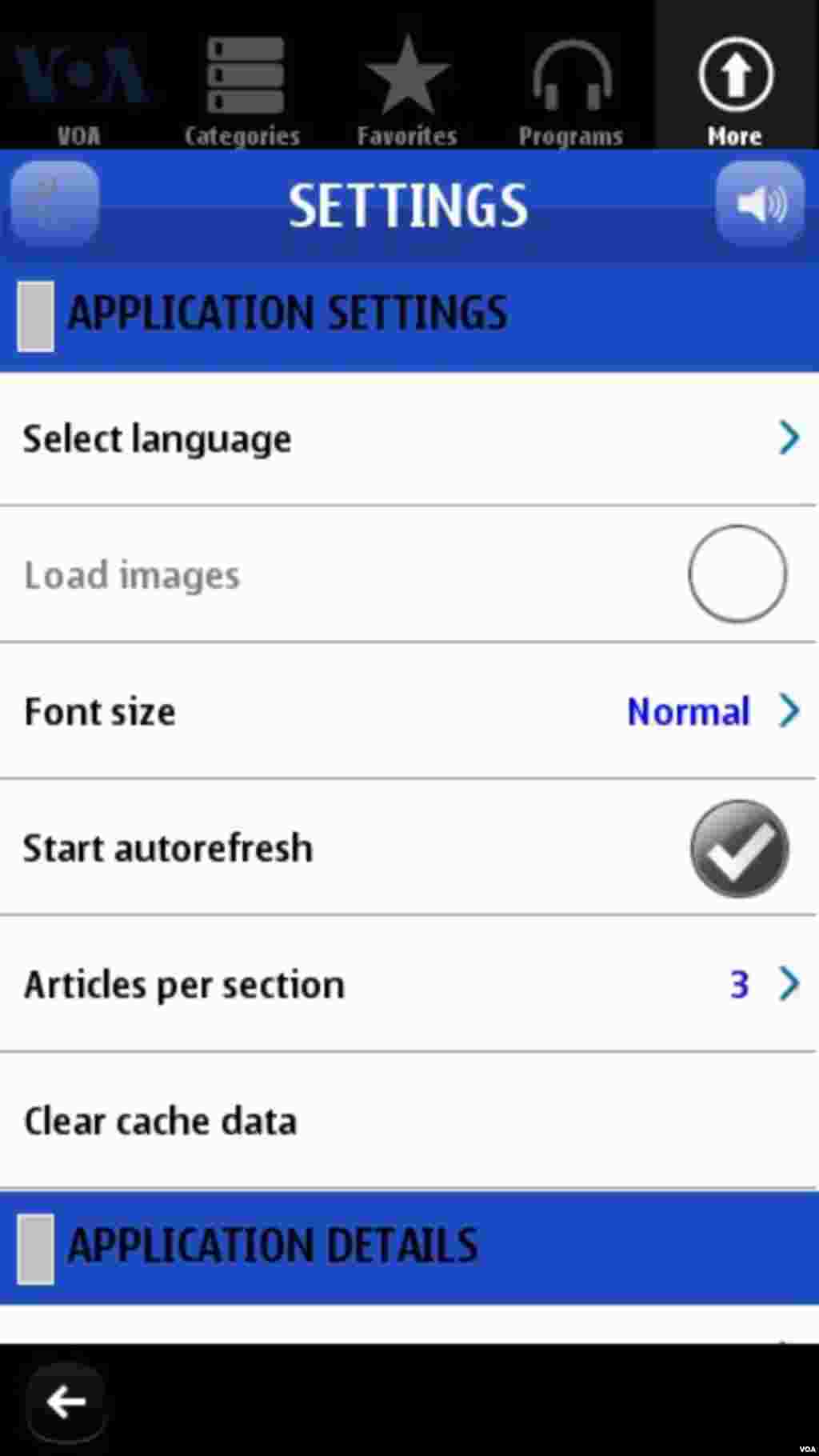Open Select language

tap(409, 438)
